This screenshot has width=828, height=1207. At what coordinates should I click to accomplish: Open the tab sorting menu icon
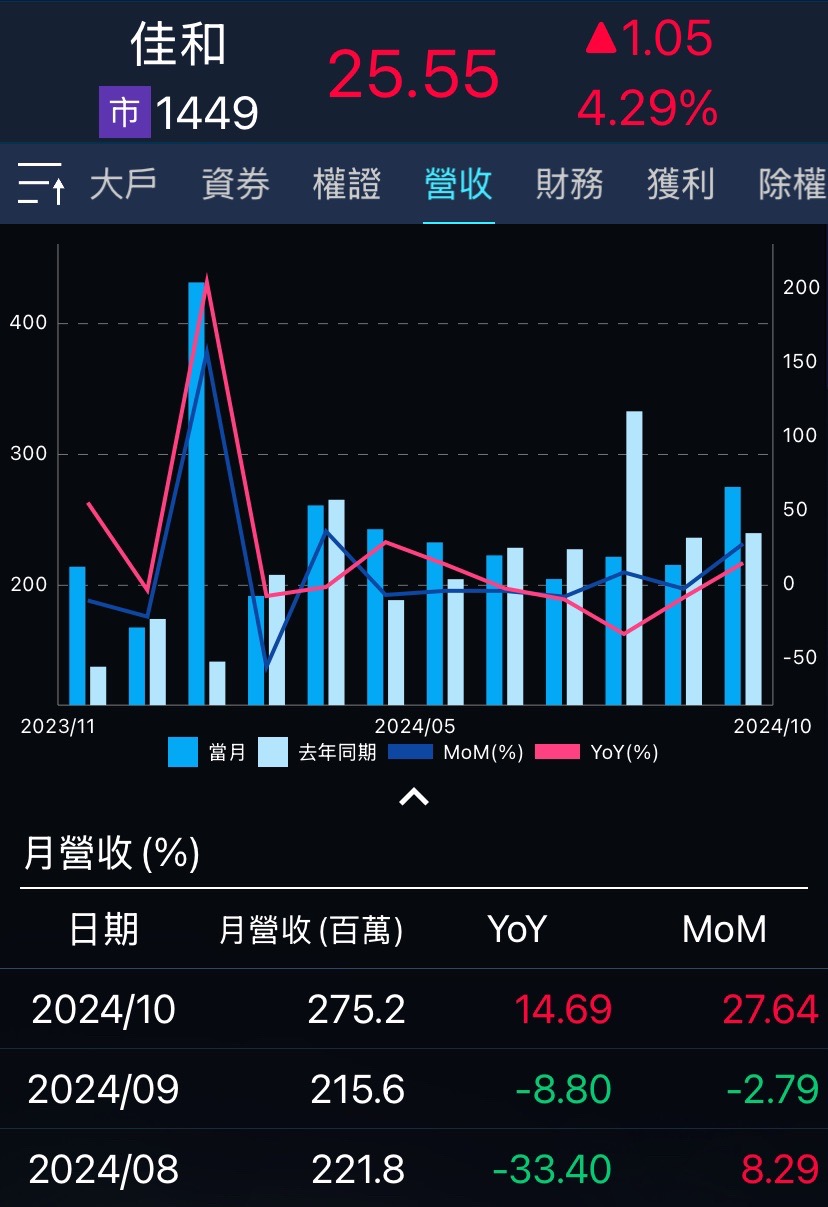pyautogui.click(x=42, y=184)
